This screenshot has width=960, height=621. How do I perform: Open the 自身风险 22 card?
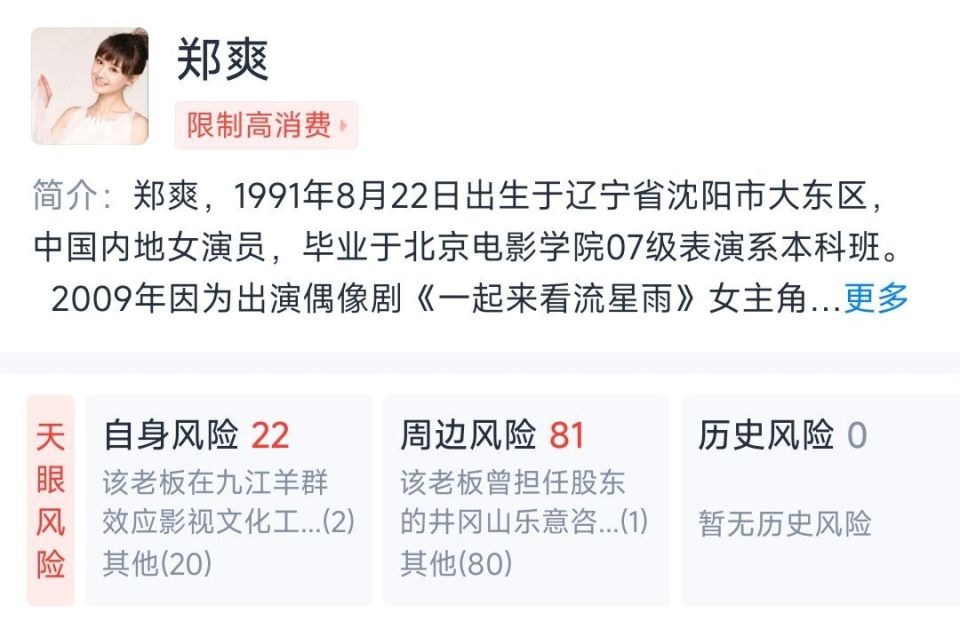tap(228, 500)
